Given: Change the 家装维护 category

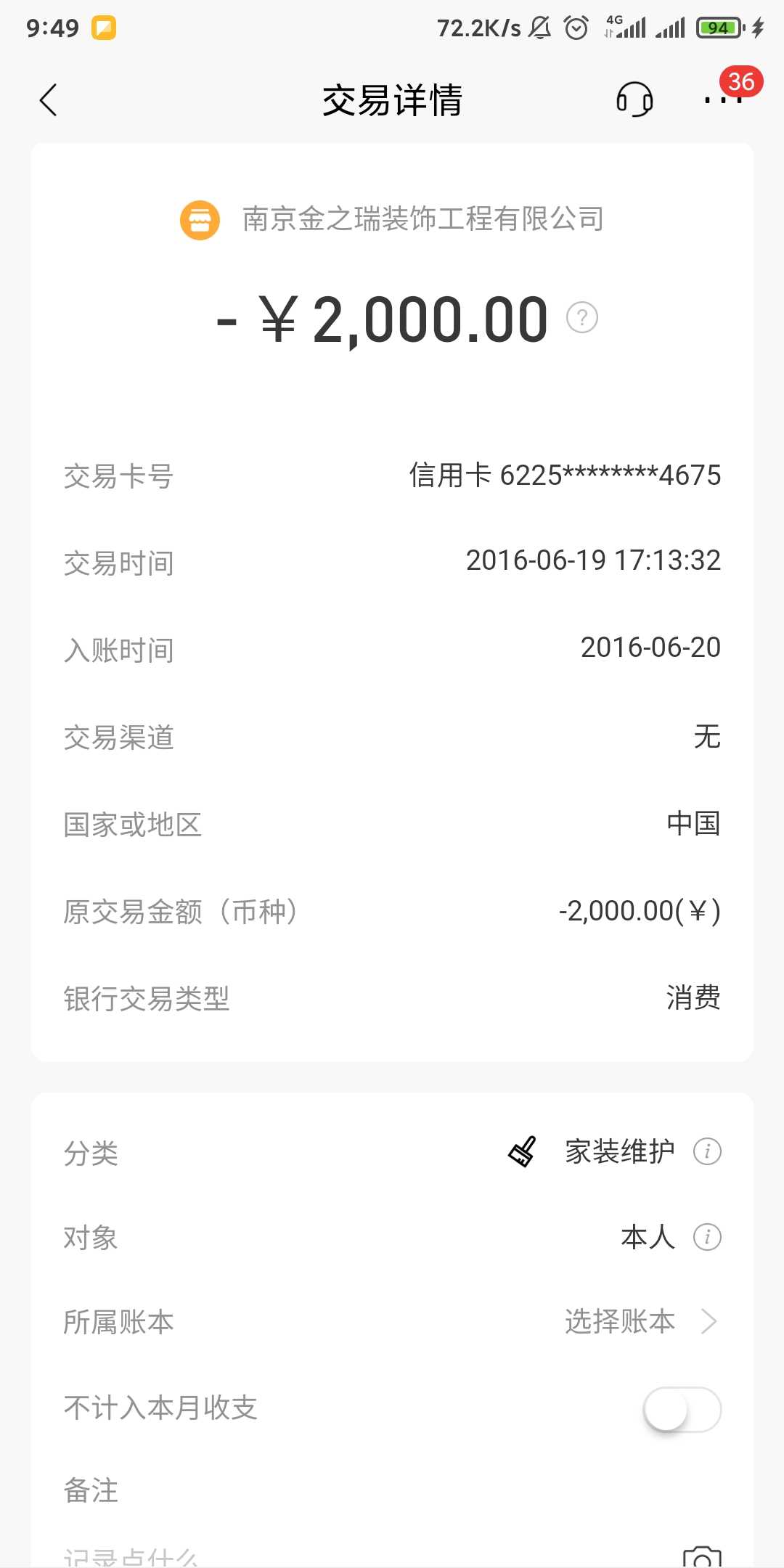Looking at the screenshot, I should pyautogui.click(x=618, y=1152).
